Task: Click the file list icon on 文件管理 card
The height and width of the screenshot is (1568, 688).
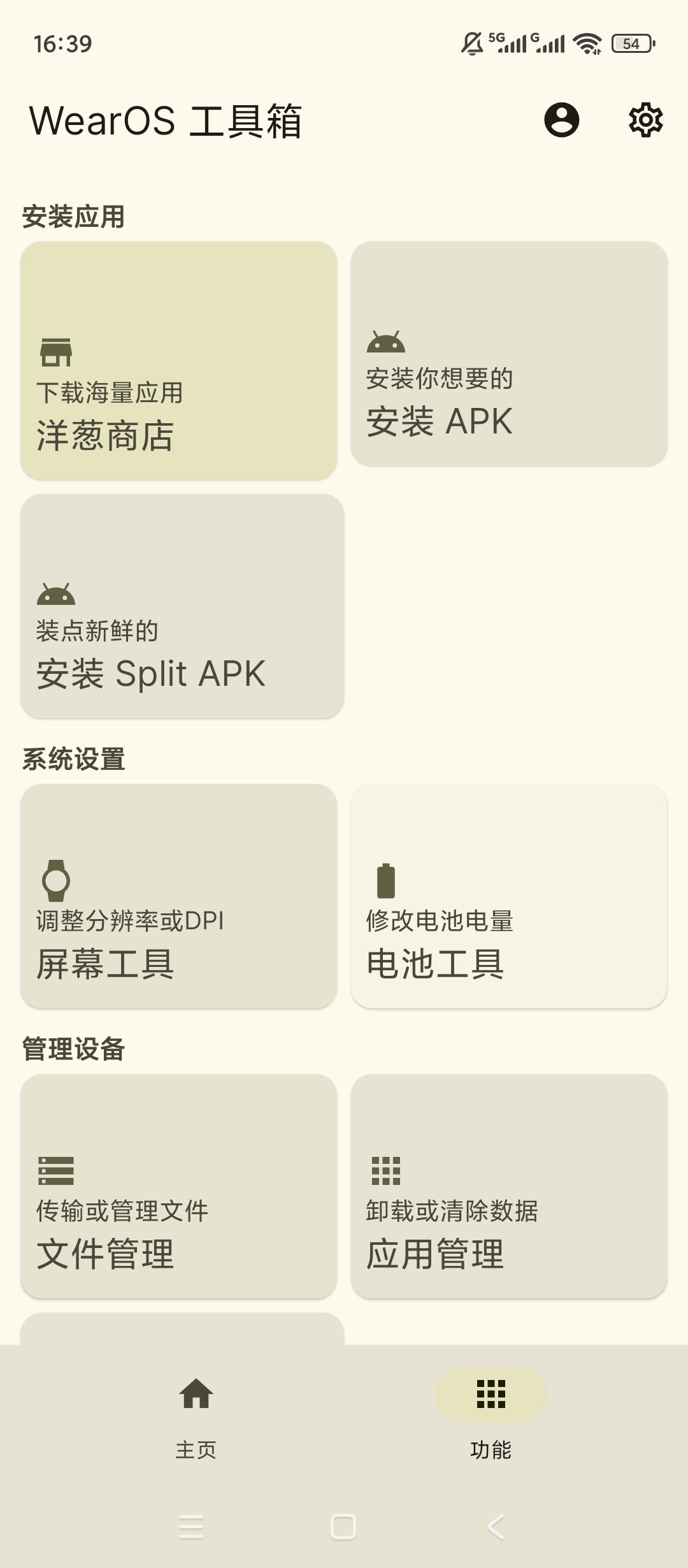Action: (56, 1169)
